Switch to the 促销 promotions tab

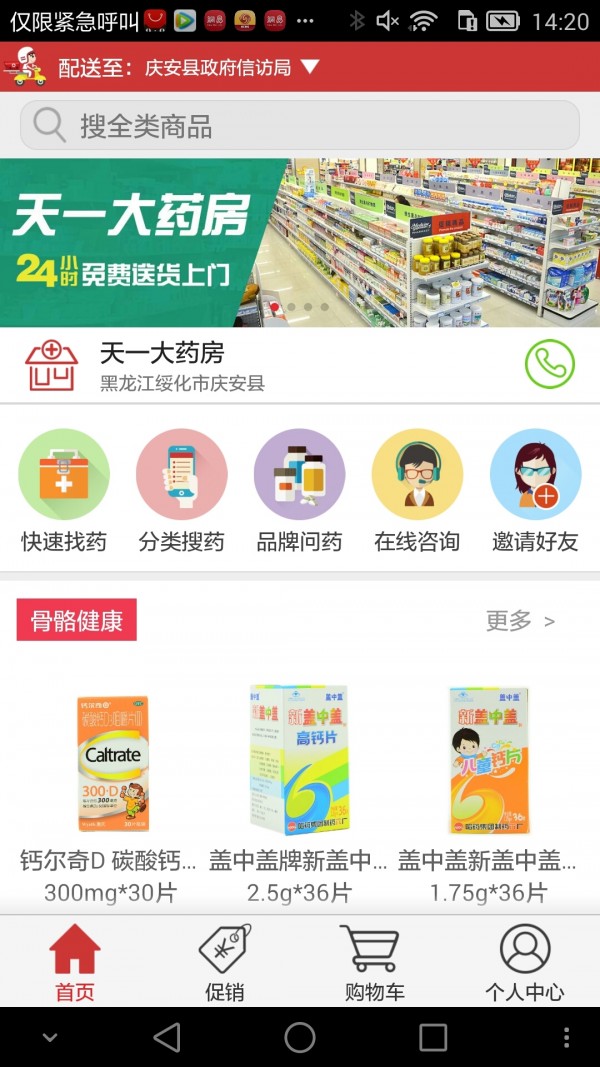click(225, 962)
